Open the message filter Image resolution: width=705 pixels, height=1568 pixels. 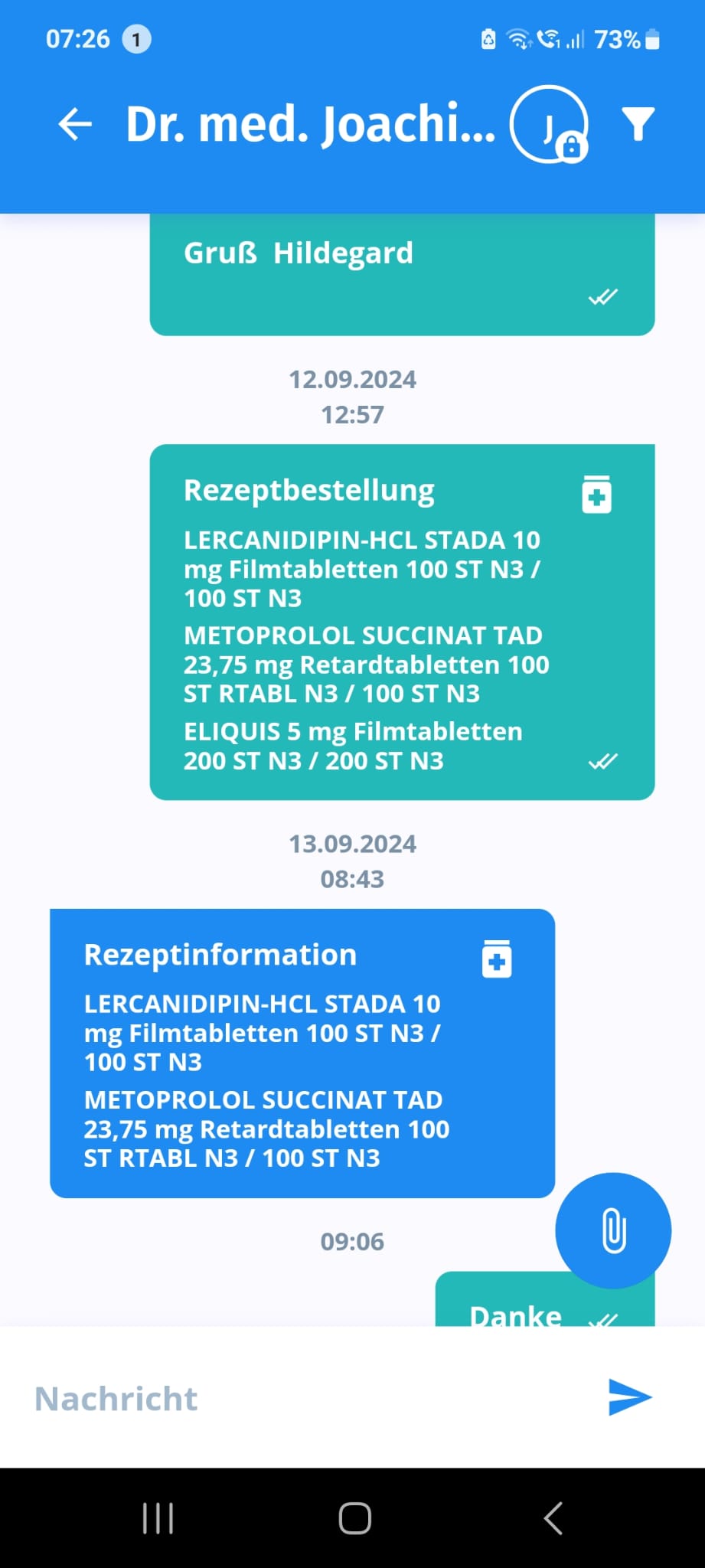coord(638,124)
